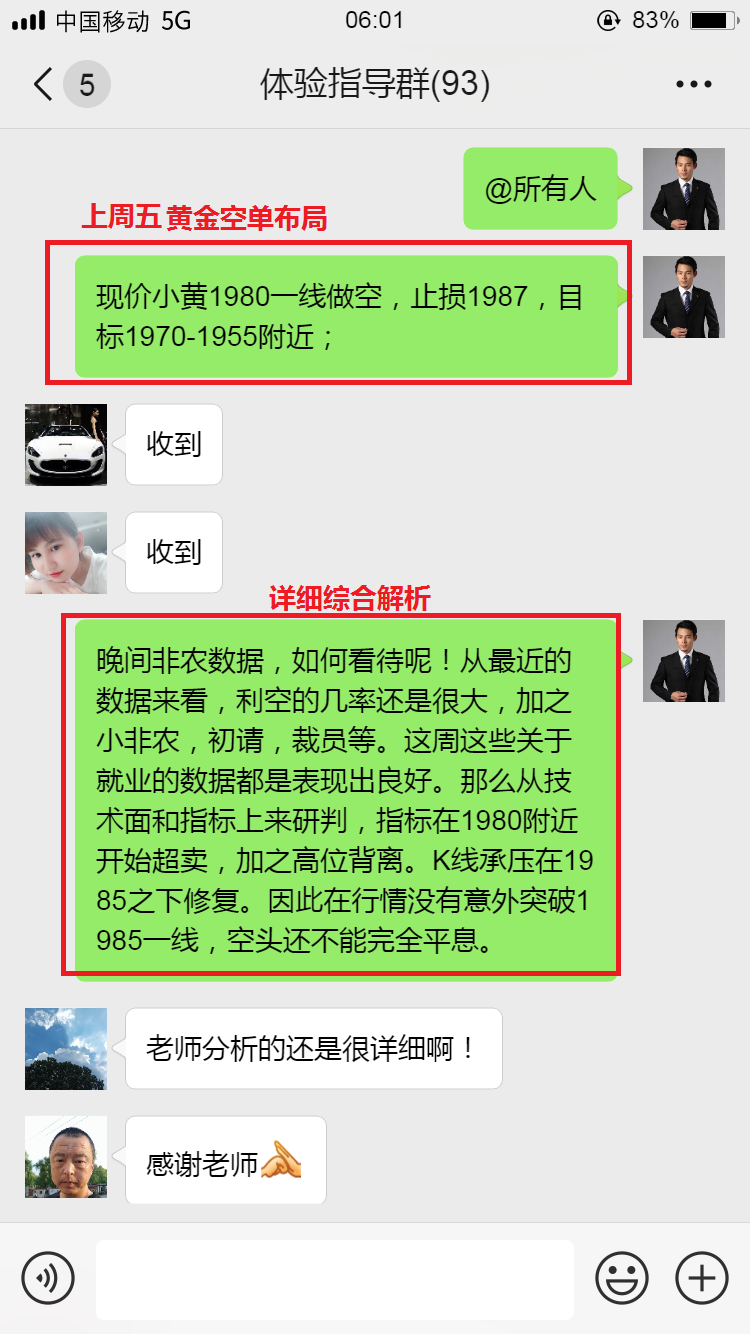The width and height of the screenshot is (750, 1334).
Task: Open the profile of the member thanking 感谢老师
Action: click(x=66, y=1157)
